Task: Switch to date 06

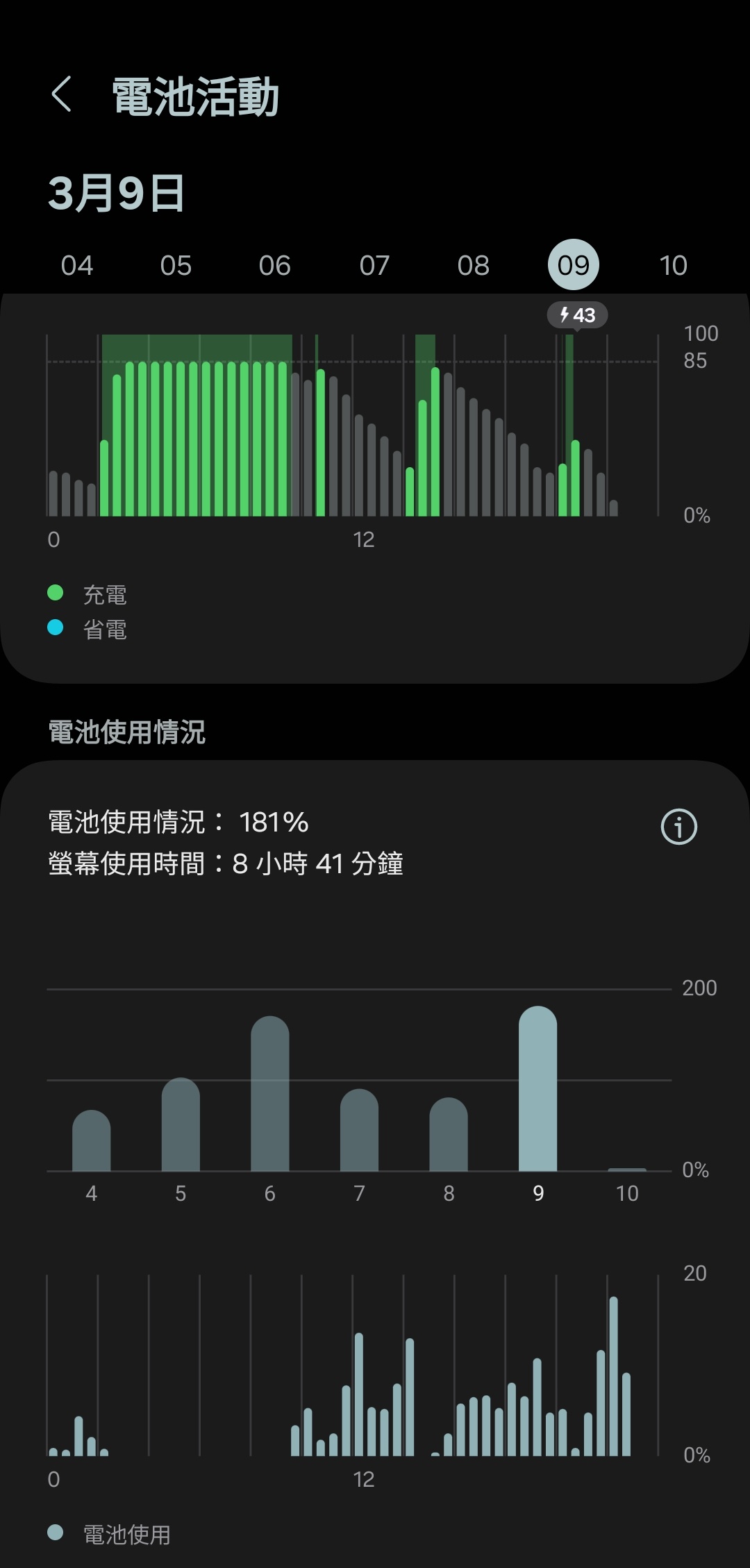Action: click(275, 265)
